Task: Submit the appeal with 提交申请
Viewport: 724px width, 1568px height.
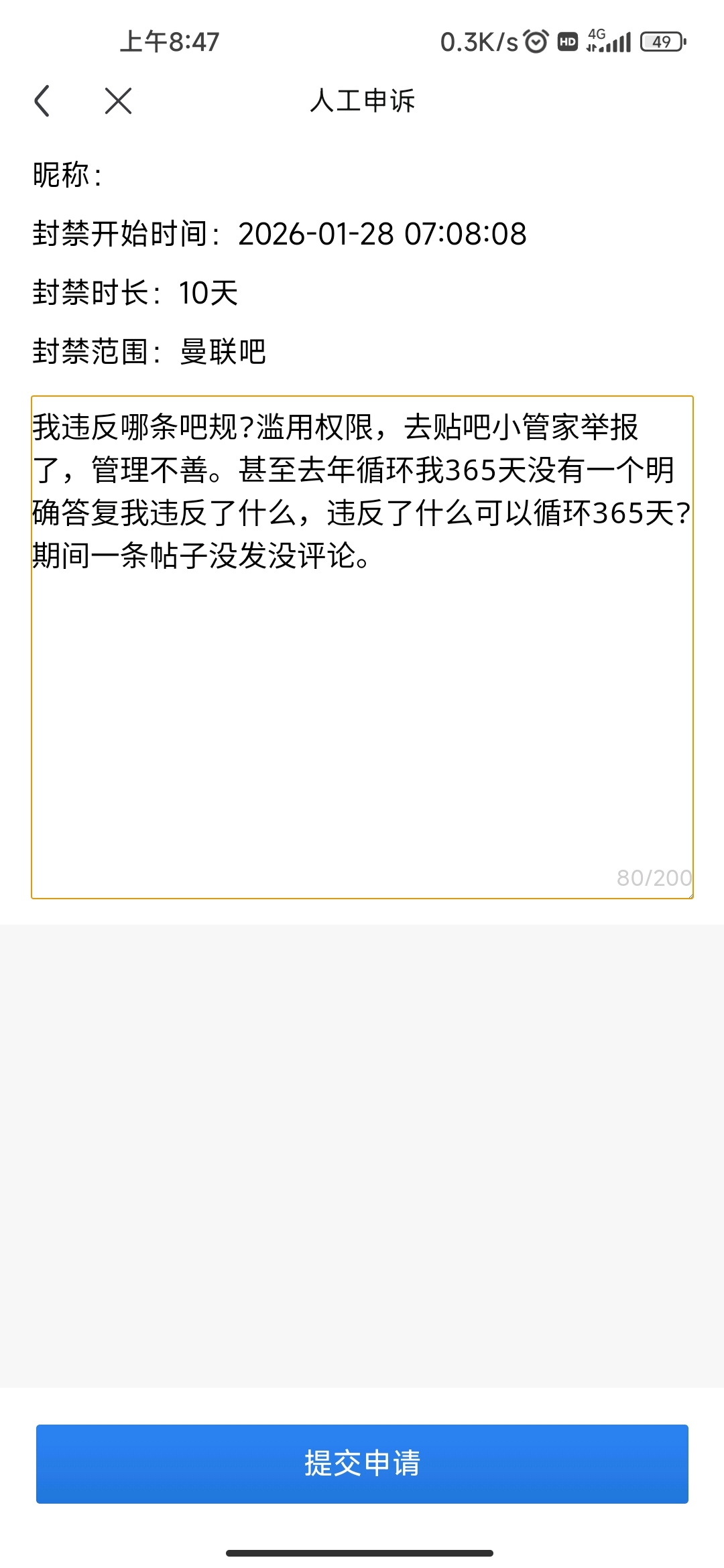Action: (362, 1463)
